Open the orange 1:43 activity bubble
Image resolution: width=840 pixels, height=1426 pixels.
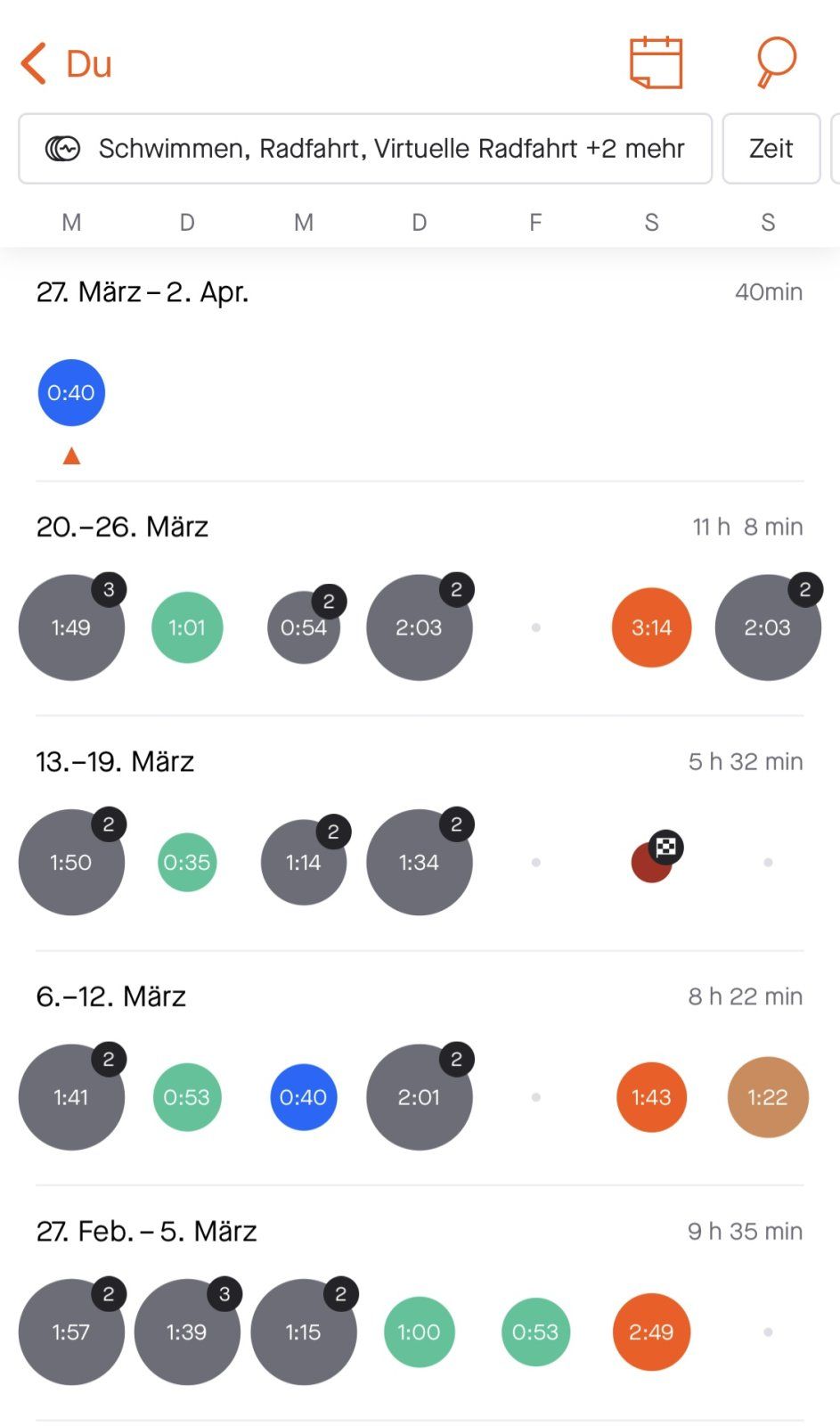click(x=651, y=1097)
